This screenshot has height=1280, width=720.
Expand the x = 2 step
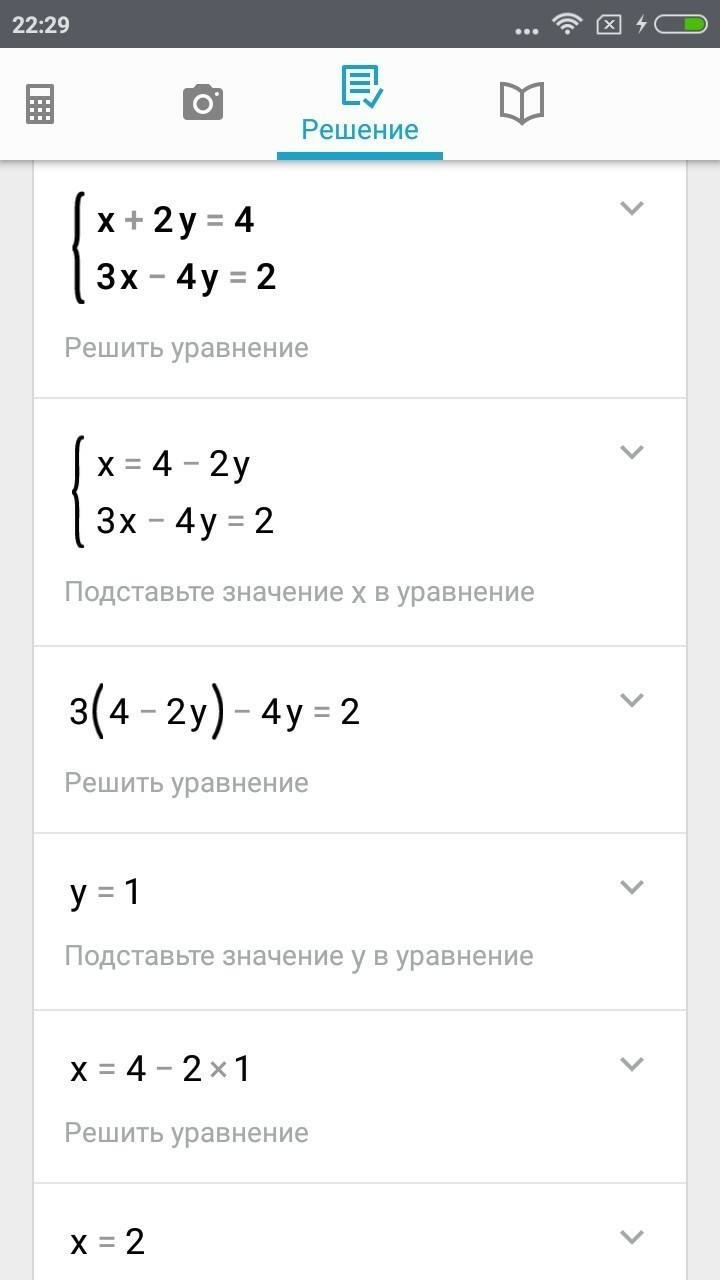click(x=631, y=1237)
